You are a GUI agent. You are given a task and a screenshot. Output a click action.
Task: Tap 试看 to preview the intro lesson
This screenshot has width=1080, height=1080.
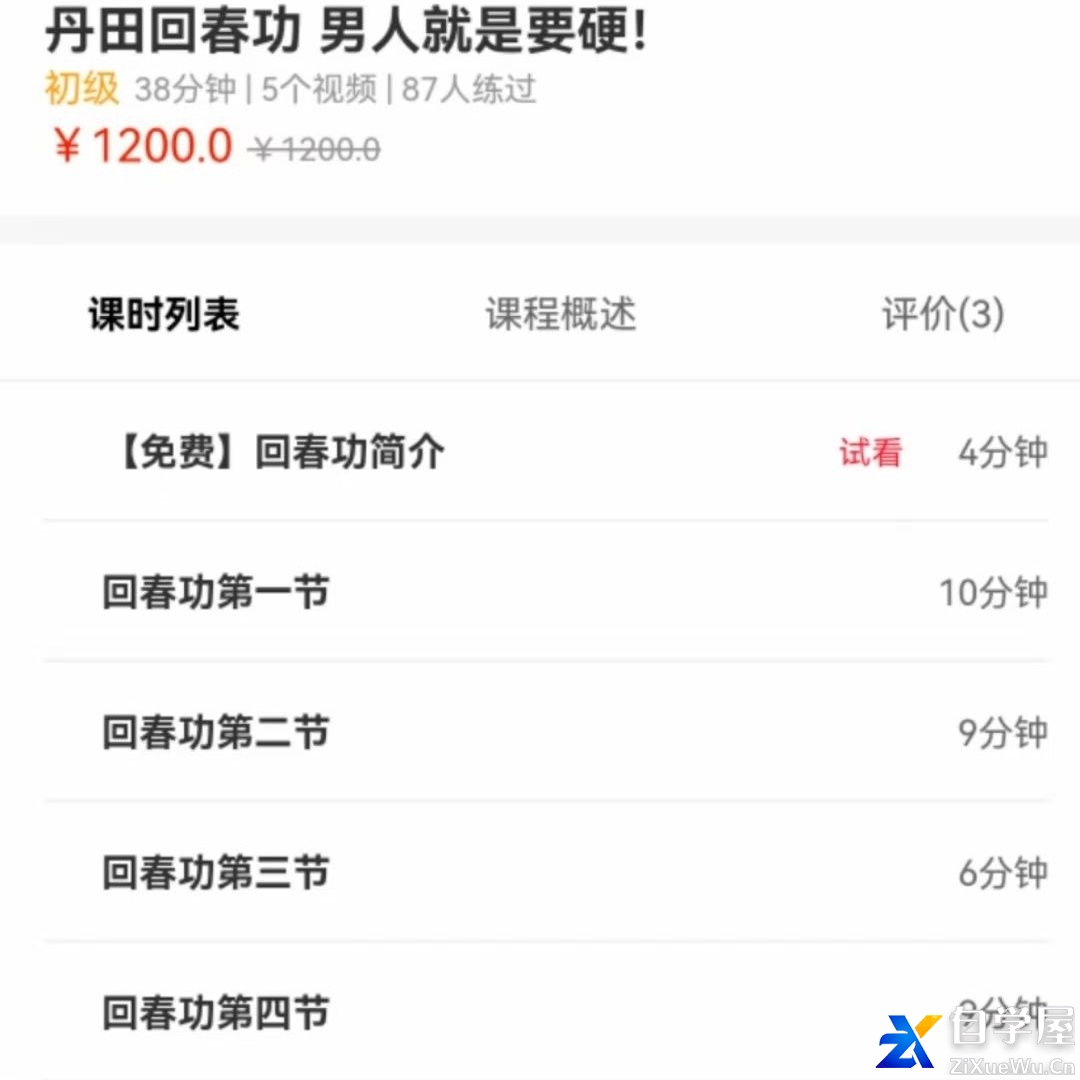870,453
